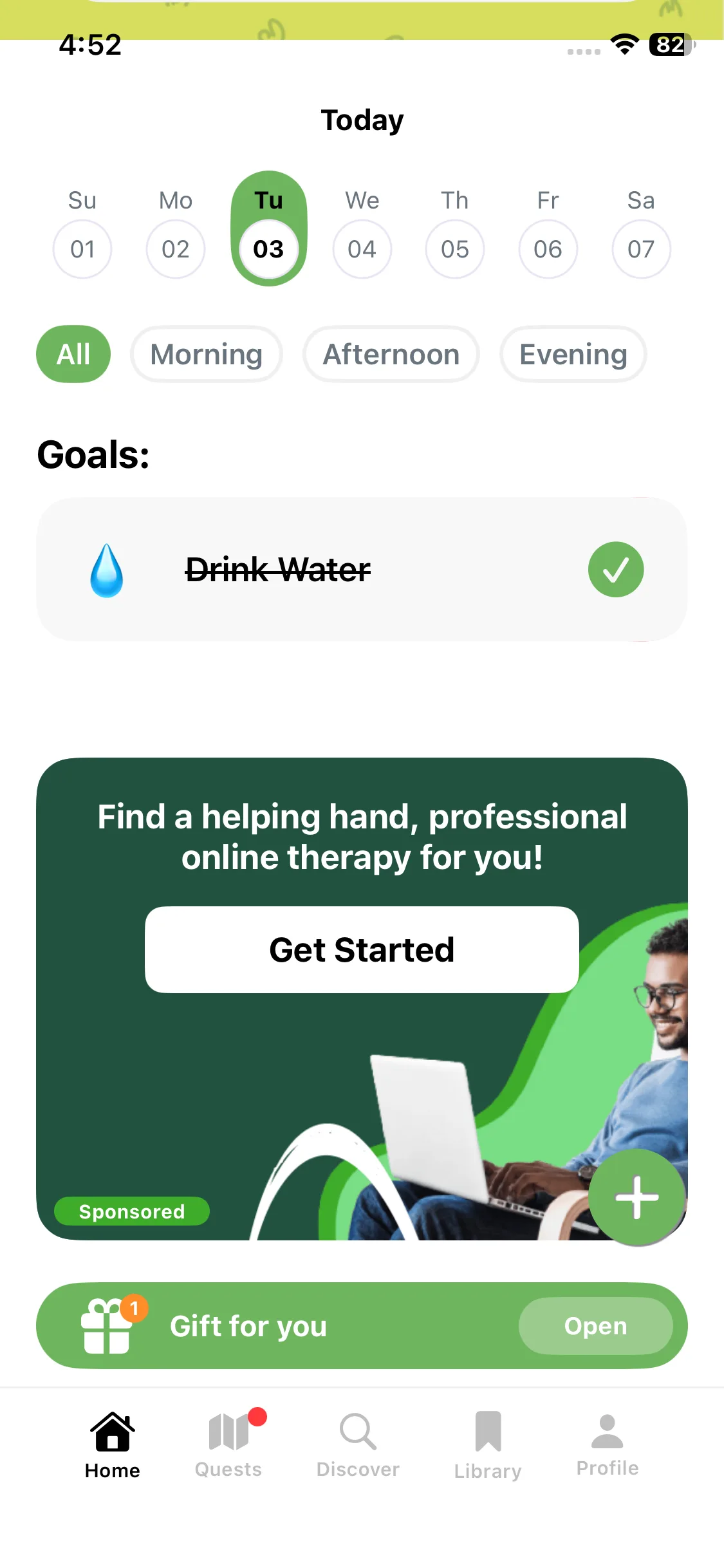This screenshot has height=1568, width=724.
Task: Tap Get Started on the therapy banner
Action: pos(362,949)
